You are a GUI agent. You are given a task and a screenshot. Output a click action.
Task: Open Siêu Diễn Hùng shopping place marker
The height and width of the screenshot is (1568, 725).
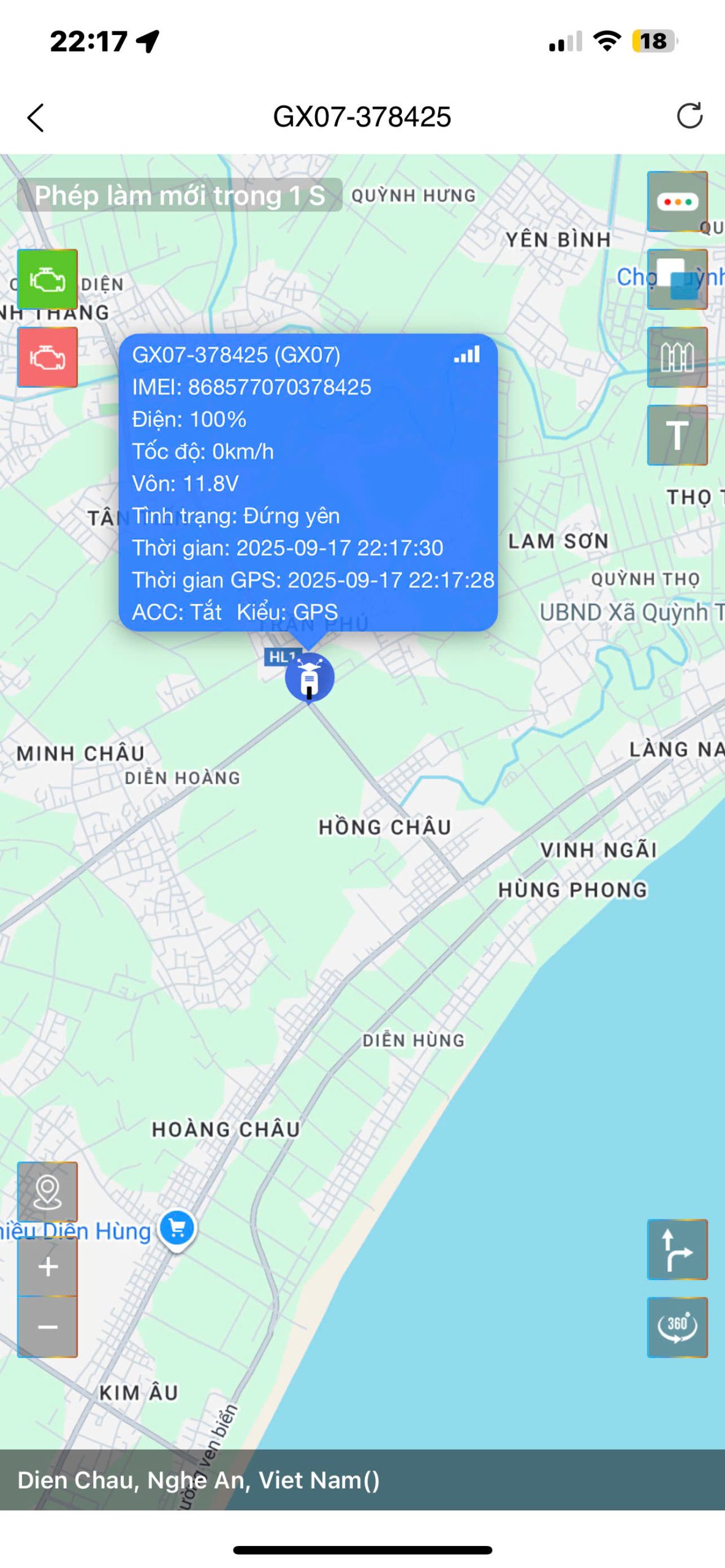(x=177, y=1228)
